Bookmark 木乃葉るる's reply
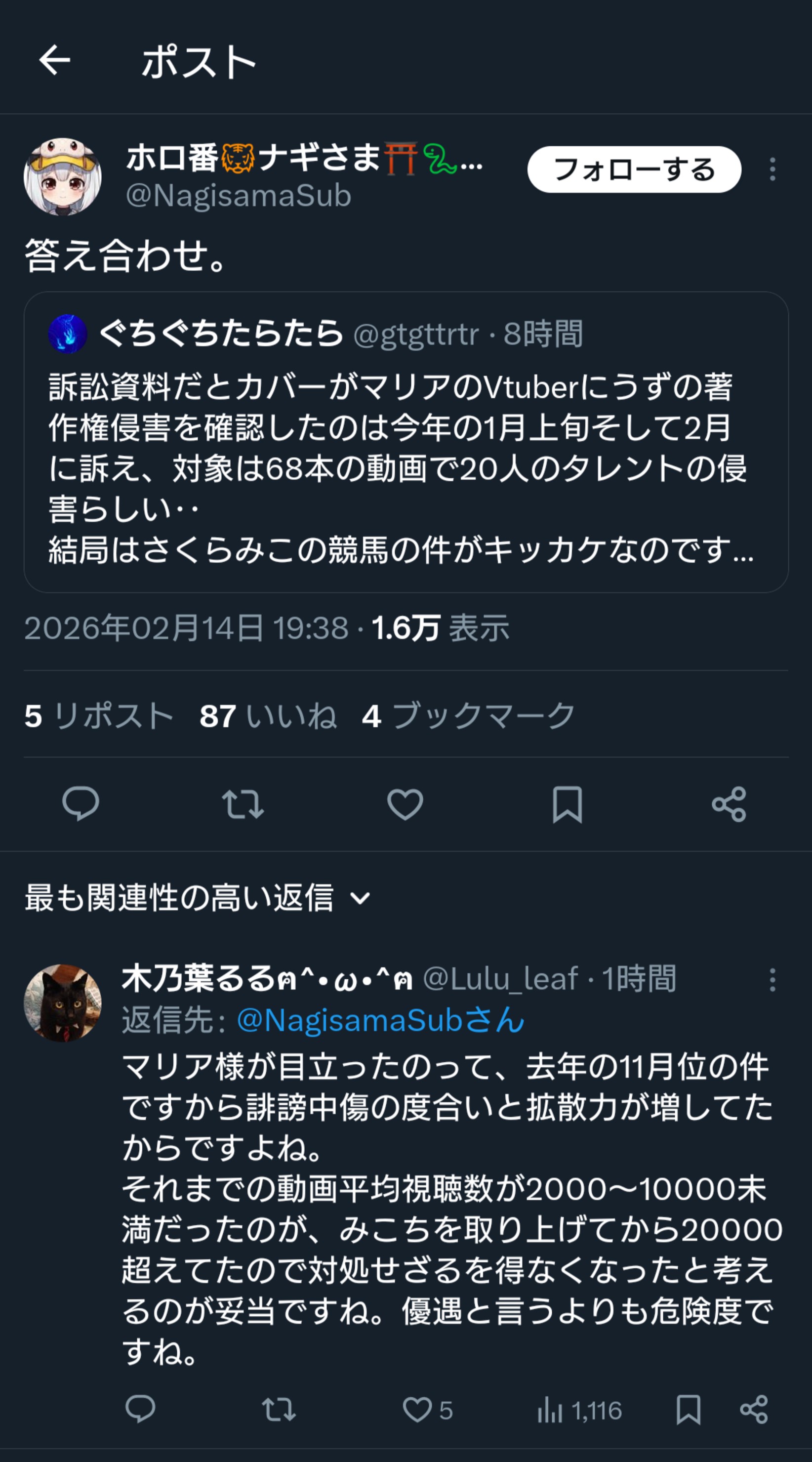 click(689, 1410)
